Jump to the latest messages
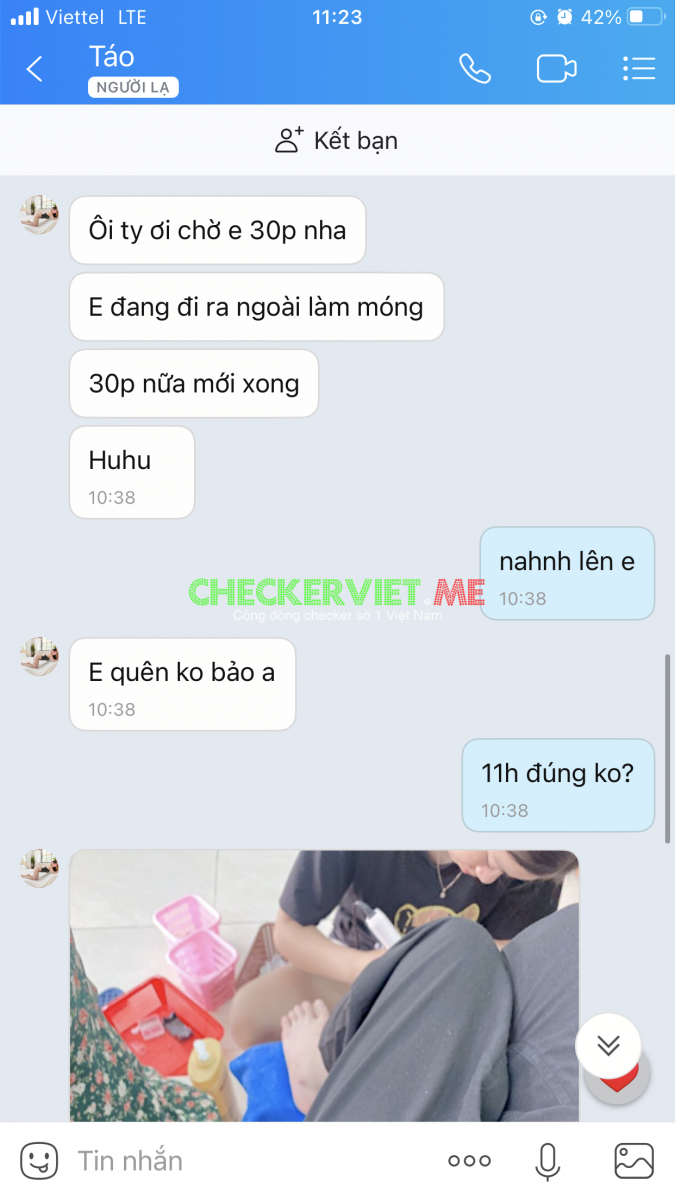 click(608, 1046)
